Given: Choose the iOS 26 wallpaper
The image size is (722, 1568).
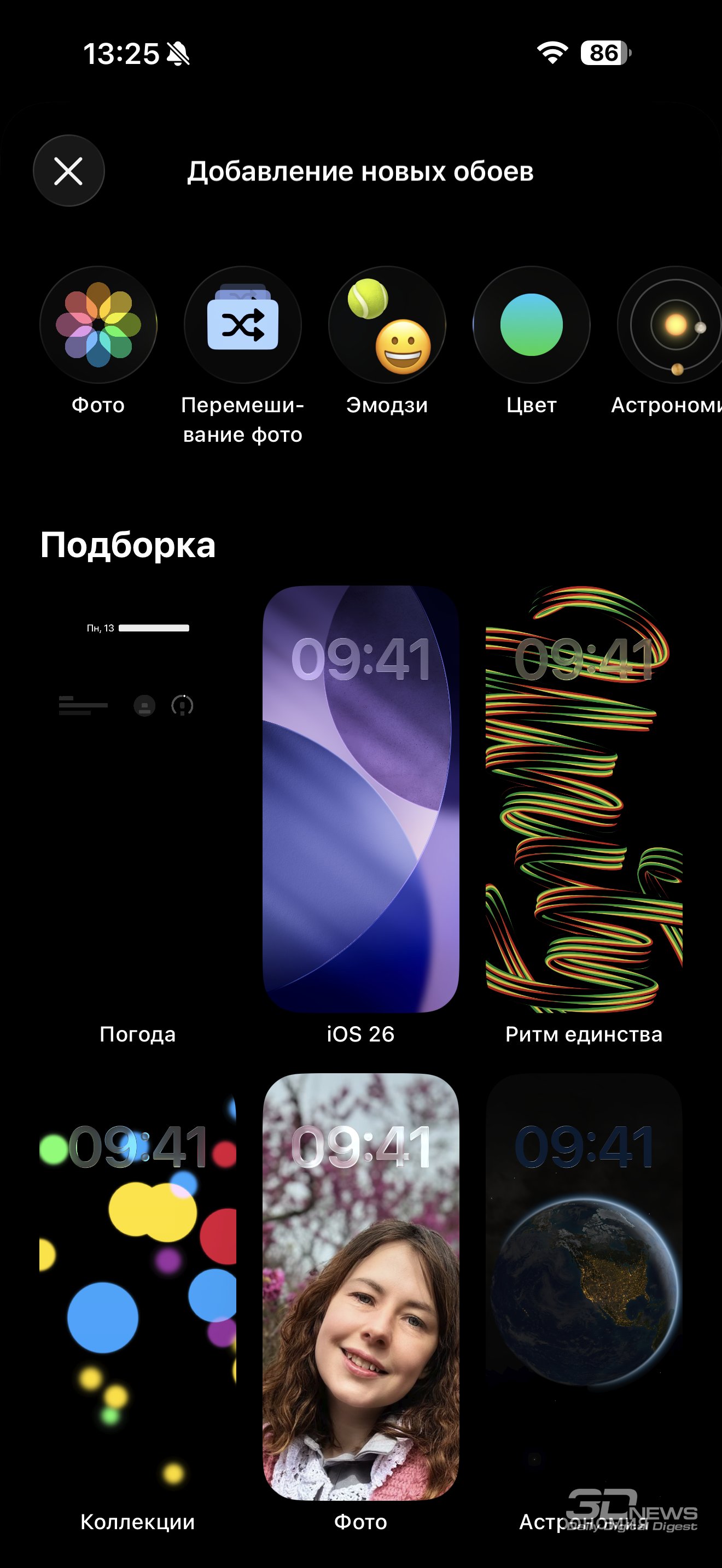Looking at the screenshot, I should [x=360, y=799].
